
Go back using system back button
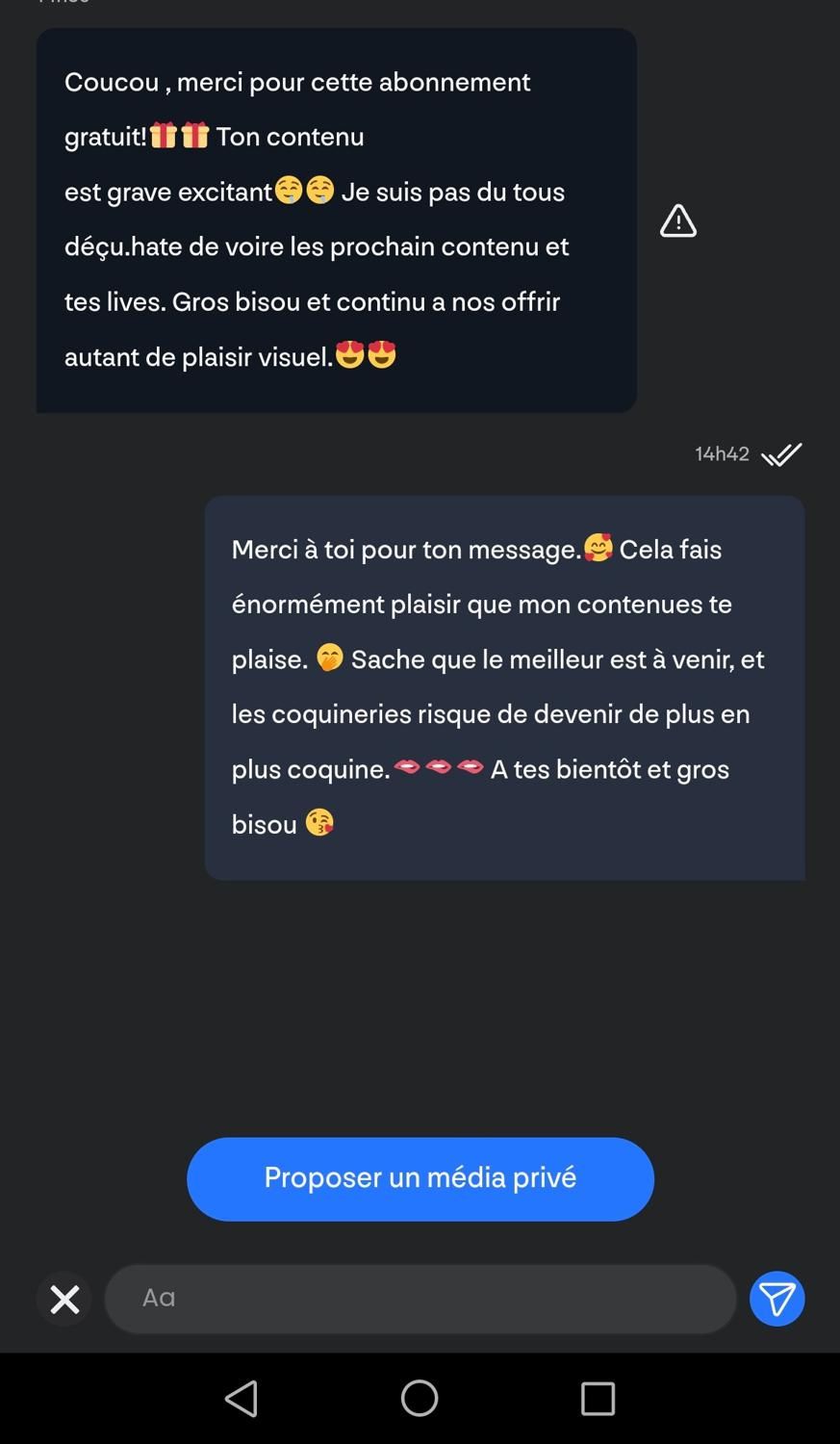point(242,1398)
